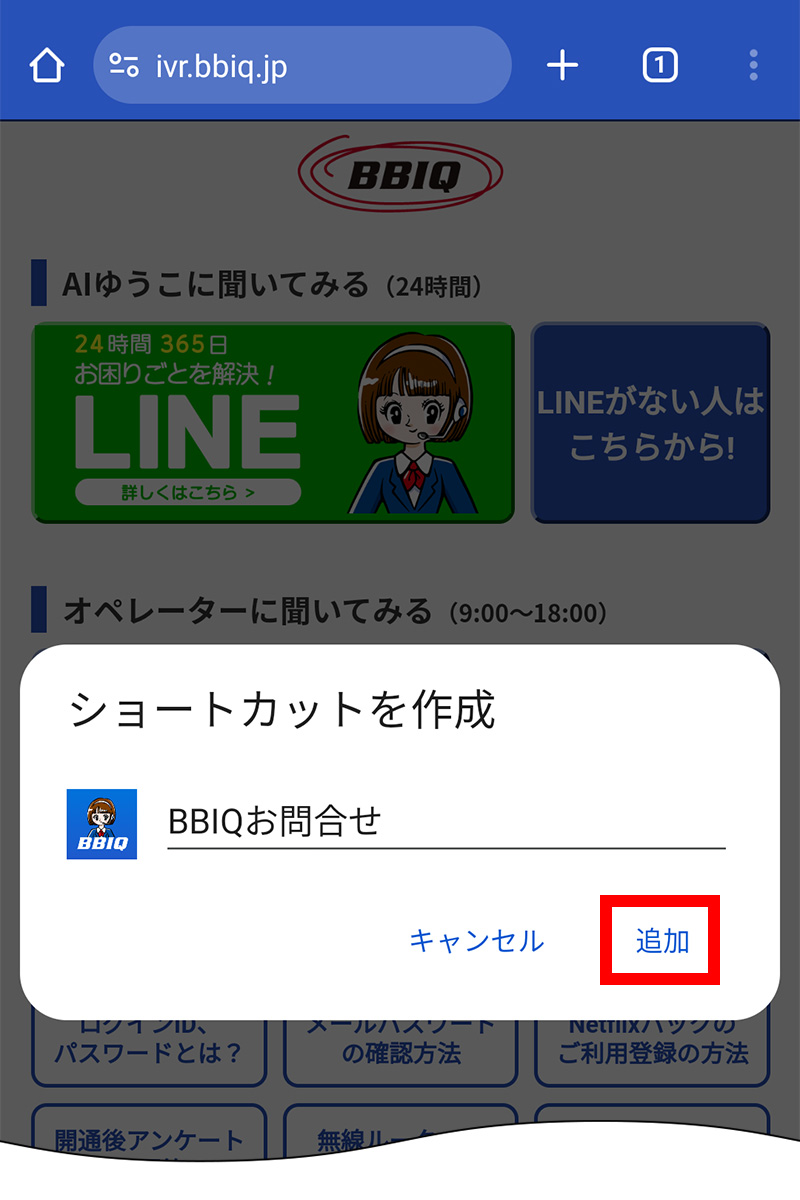Tap the 開通後アンケート tile
Viewport: 800px width, 1200px height.
(148, 1140)
